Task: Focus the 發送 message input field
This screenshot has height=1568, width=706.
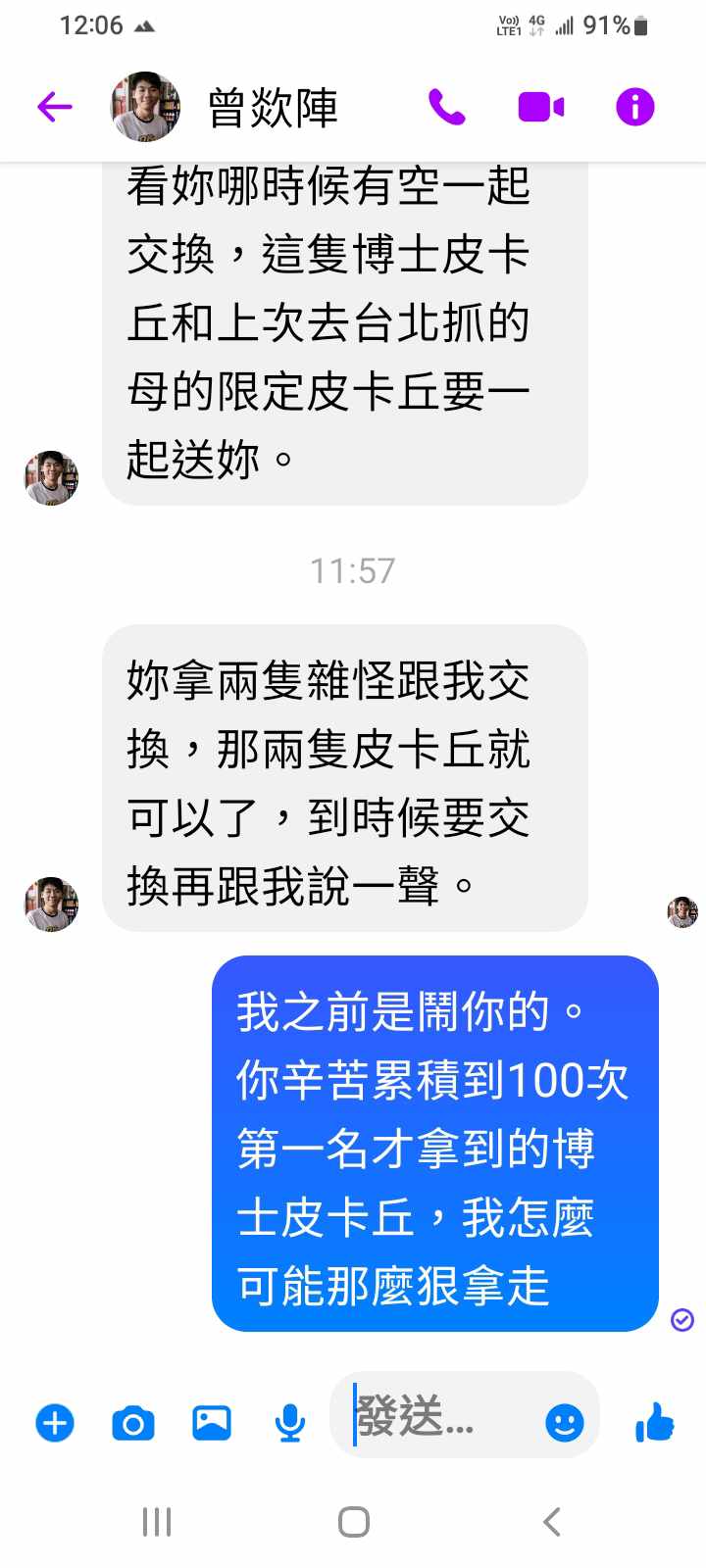Action: pyautogui.click(x=441, y=1416)
